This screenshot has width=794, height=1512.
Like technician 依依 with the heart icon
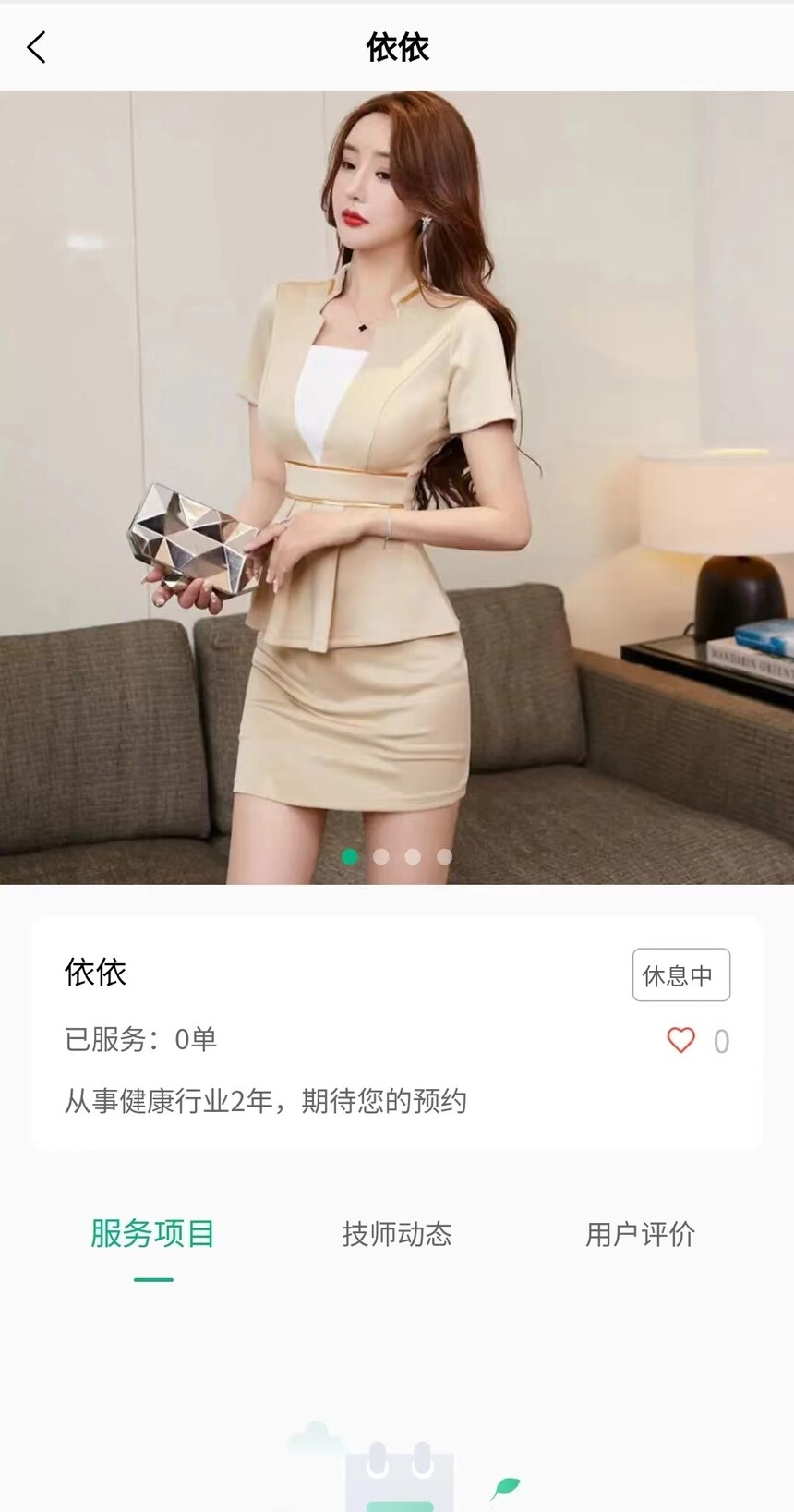pyautogui.click(x=680, y=1040)
